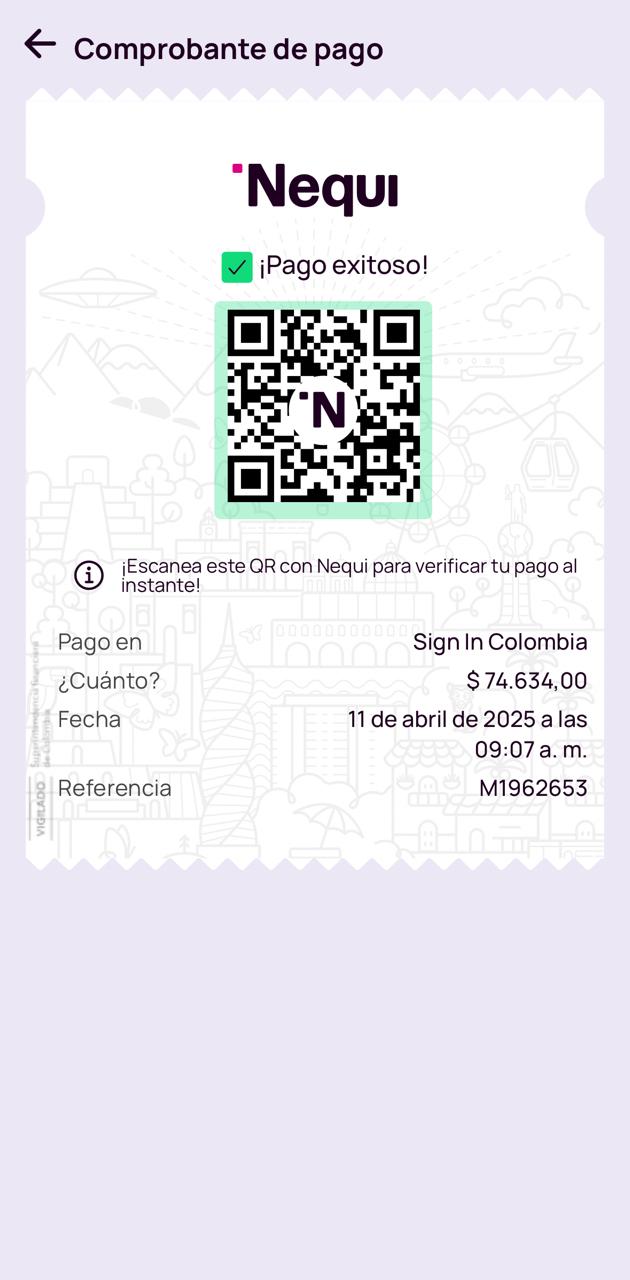Go back from Comprobante de pago
Screen dimensions: 630x1280
(x=40, y=44)
